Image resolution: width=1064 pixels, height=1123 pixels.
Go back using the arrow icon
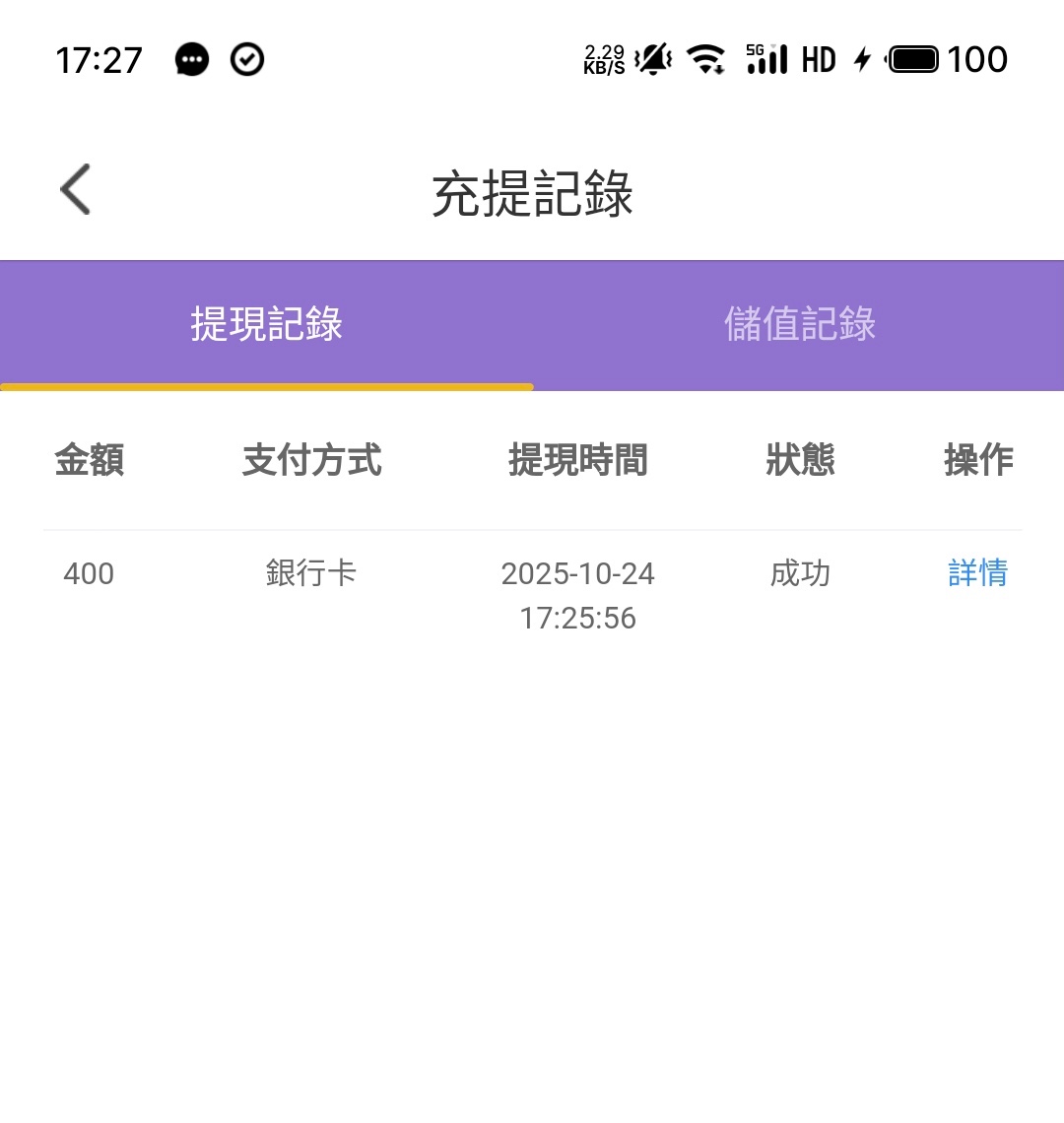click(x=76, y=189)
